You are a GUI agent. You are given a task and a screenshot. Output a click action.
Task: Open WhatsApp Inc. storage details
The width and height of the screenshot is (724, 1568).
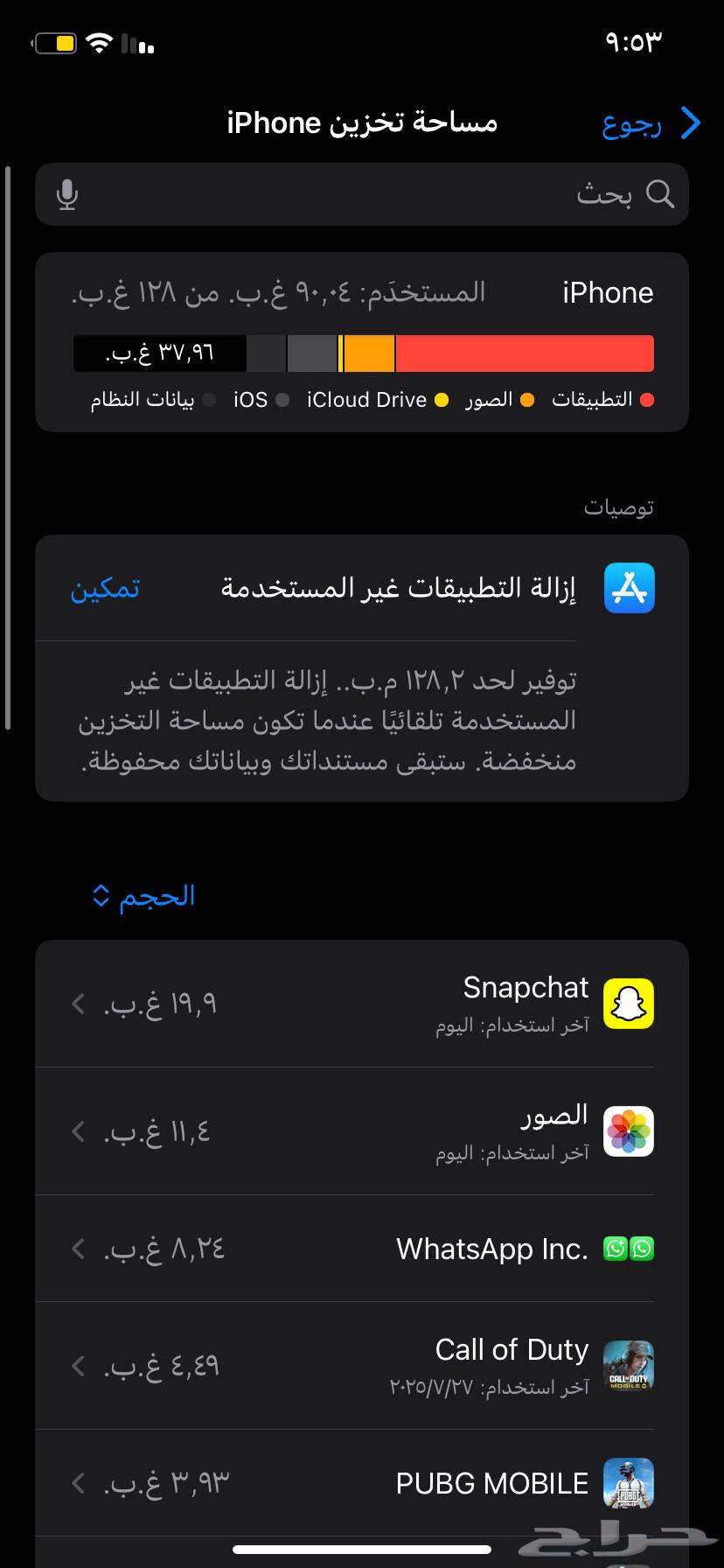tap(362, 1249)
